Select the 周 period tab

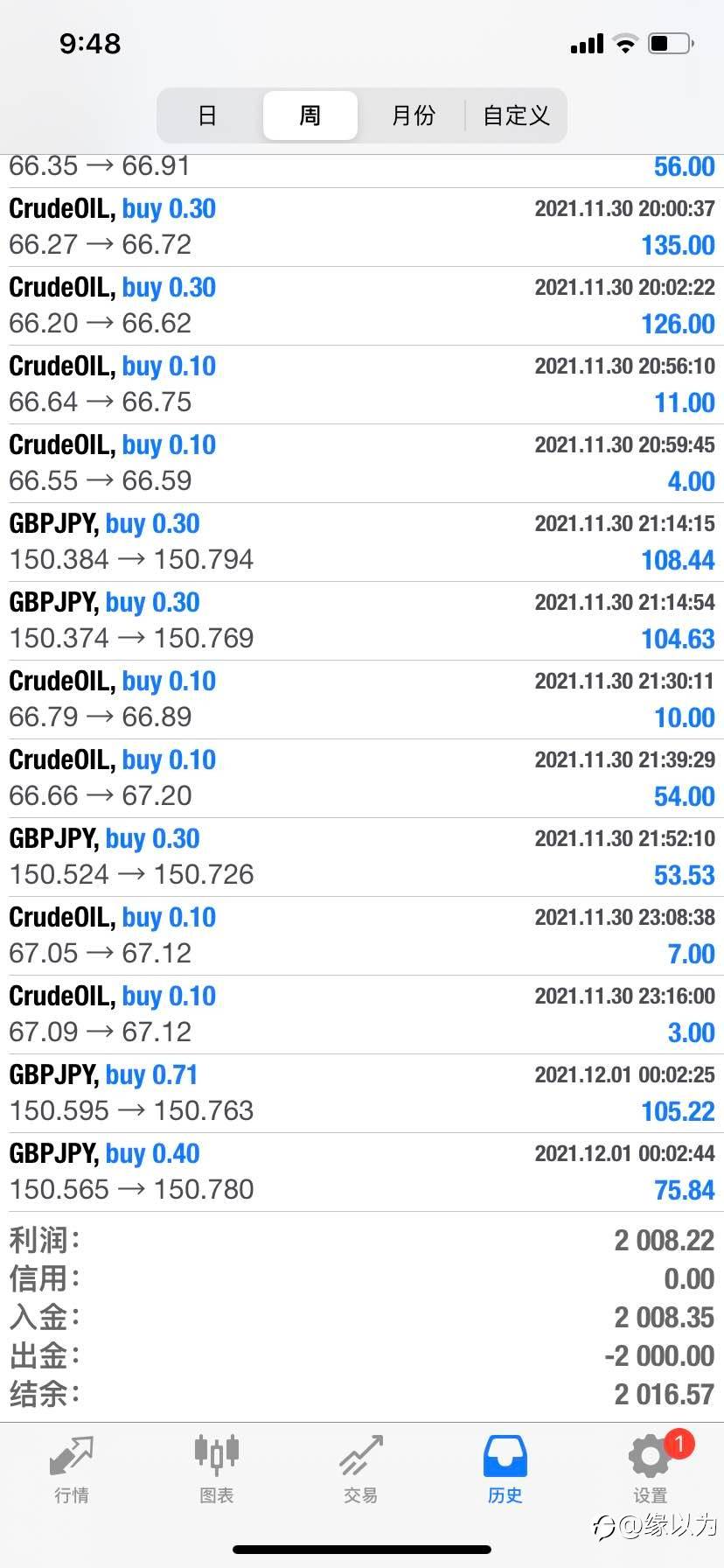(310, 115)
